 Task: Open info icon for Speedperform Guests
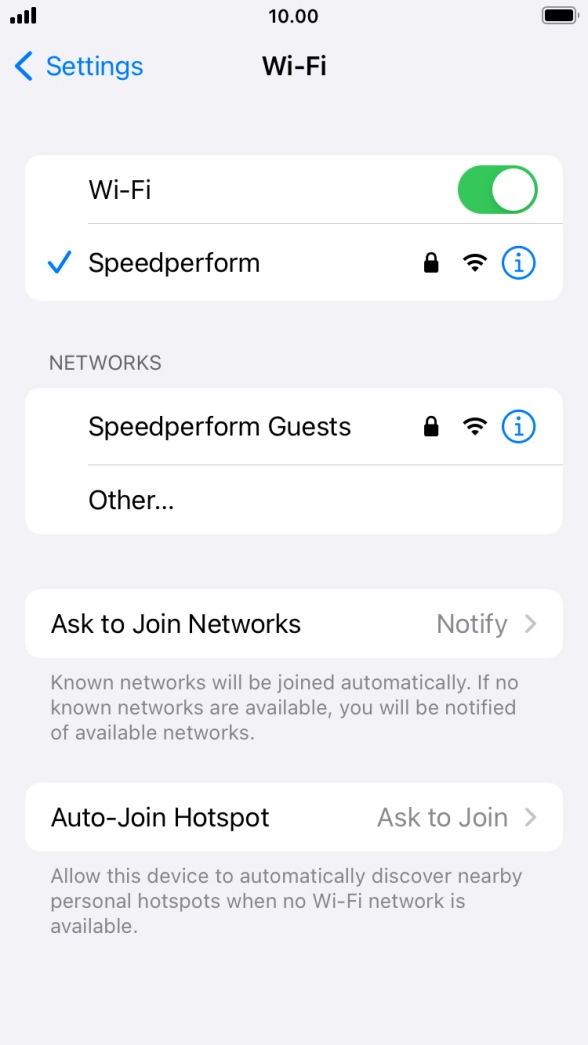518,427
